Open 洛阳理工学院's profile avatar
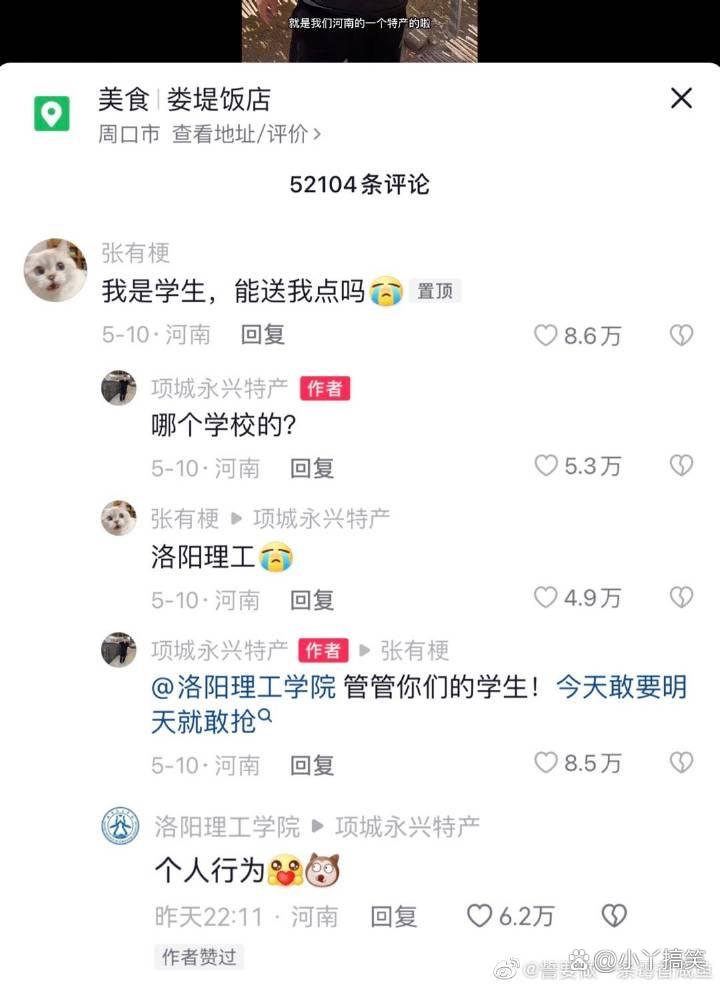The width and height of the screenshot is (720, 987). pos(120,827)
